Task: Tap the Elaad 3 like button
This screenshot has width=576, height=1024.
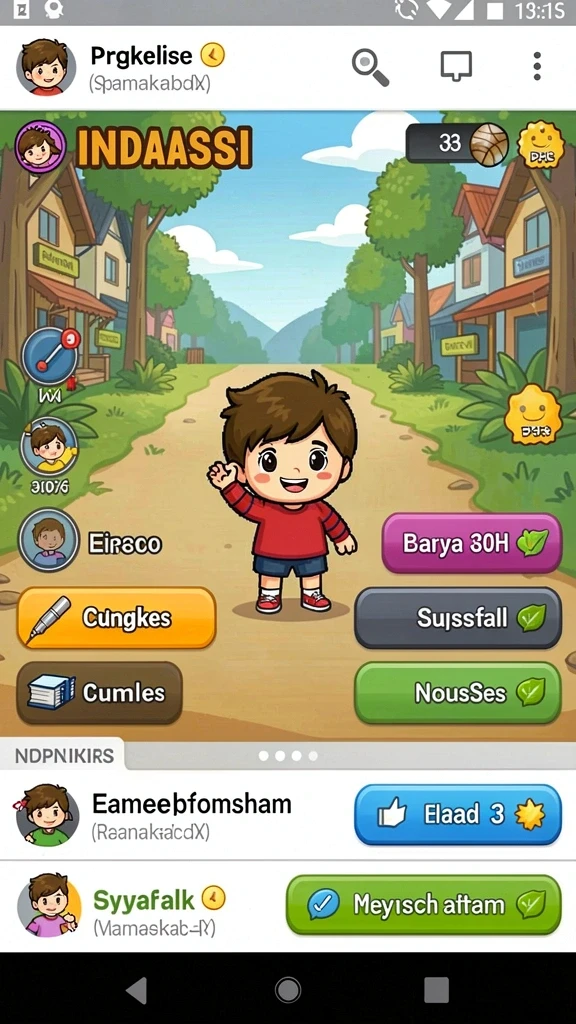Action: coord(458,814)
